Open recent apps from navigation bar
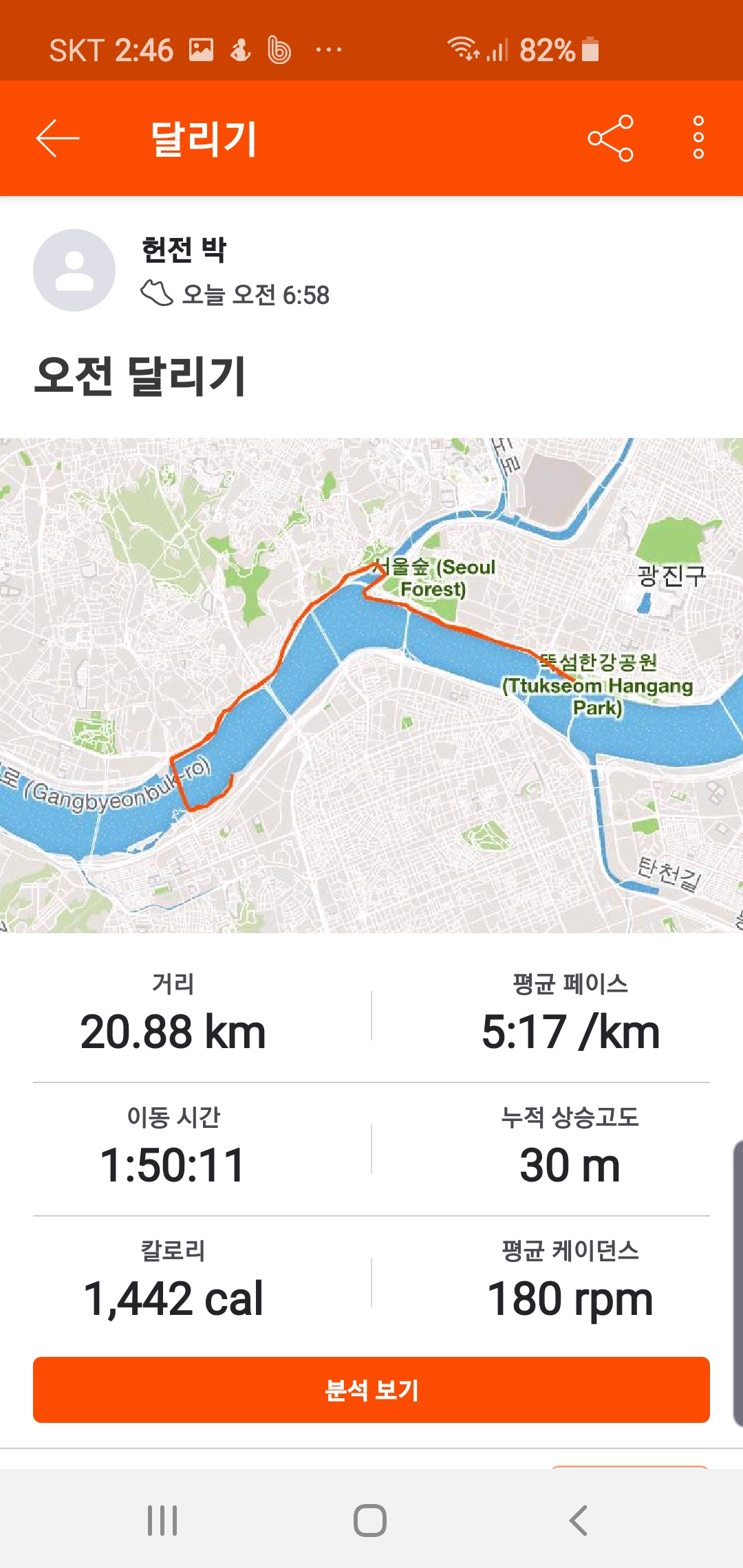The height and width of the screenshot is (1568, 743). [x=162, y=1520]
